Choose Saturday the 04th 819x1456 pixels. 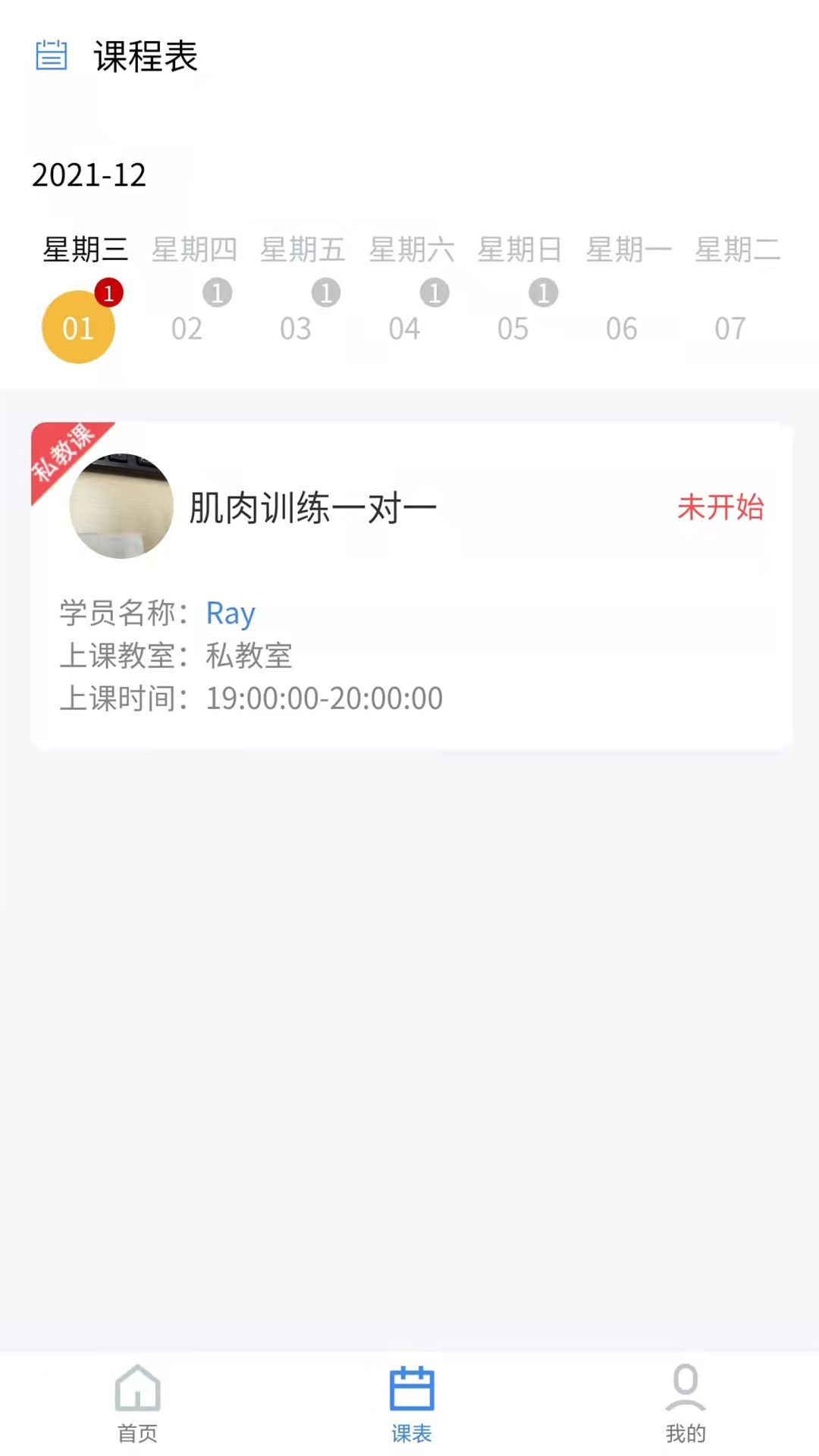(404, 327)
